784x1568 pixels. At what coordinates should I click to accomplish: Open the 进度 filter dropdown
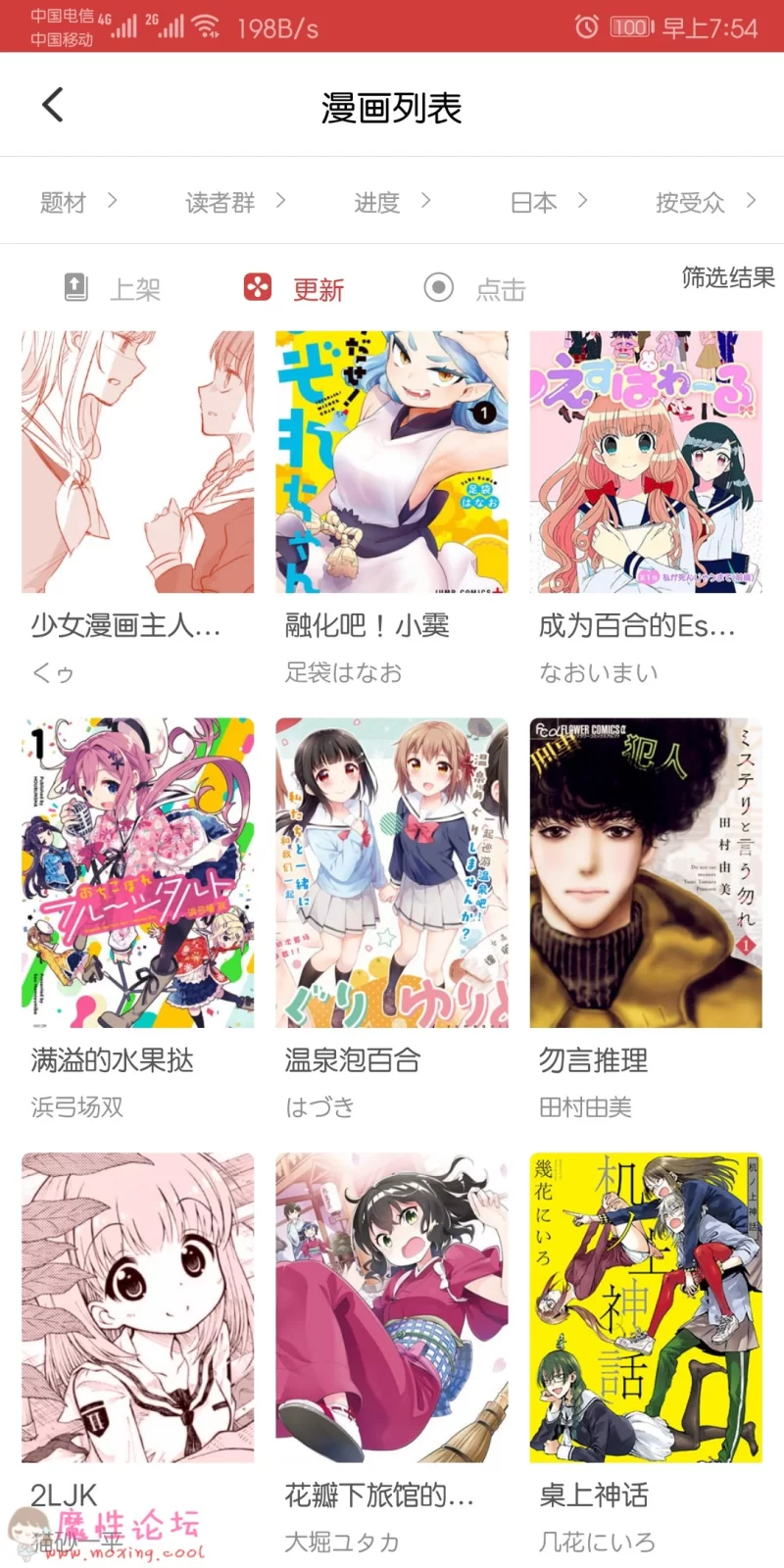(x=392, y=202)
